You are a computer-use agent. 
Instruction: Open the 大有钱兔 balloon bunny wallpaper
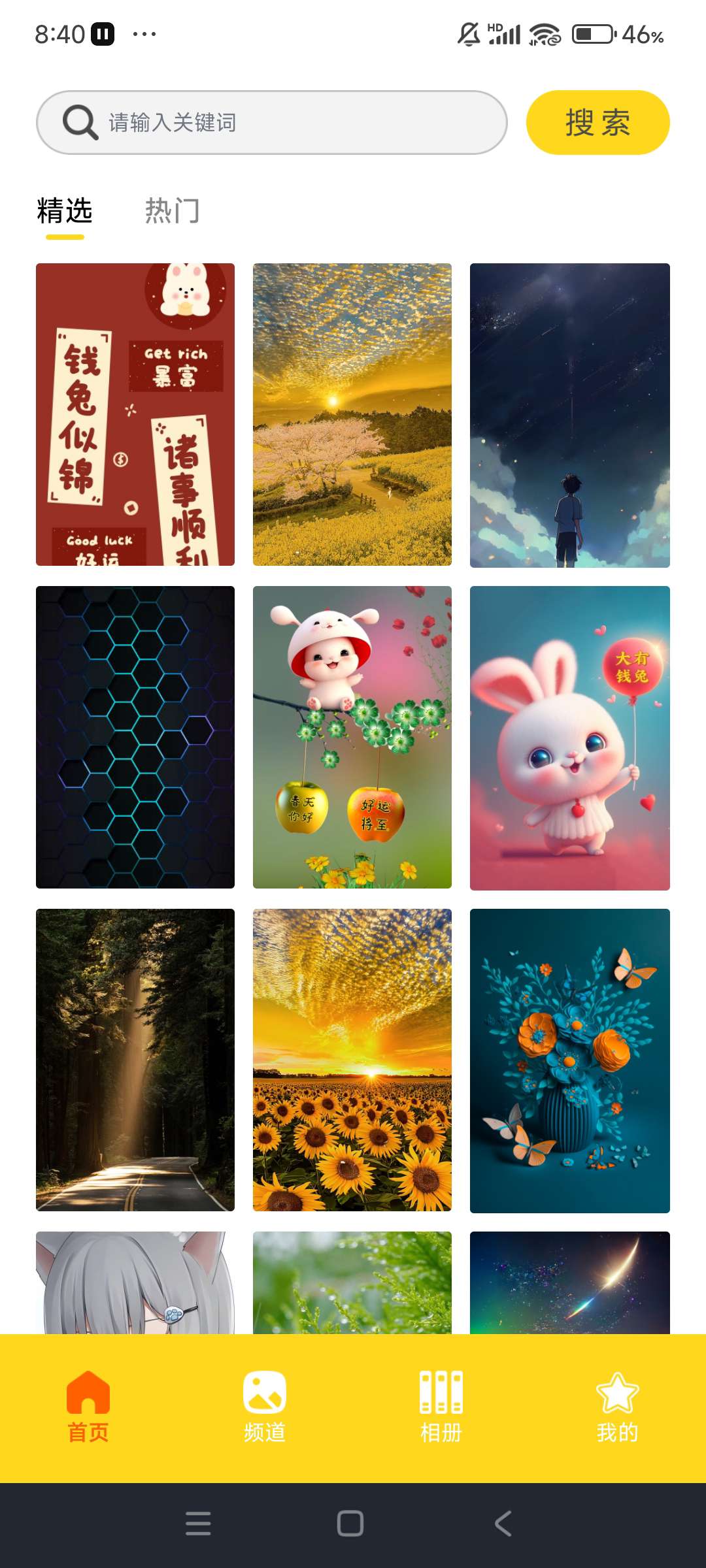[x=569, y=737]
